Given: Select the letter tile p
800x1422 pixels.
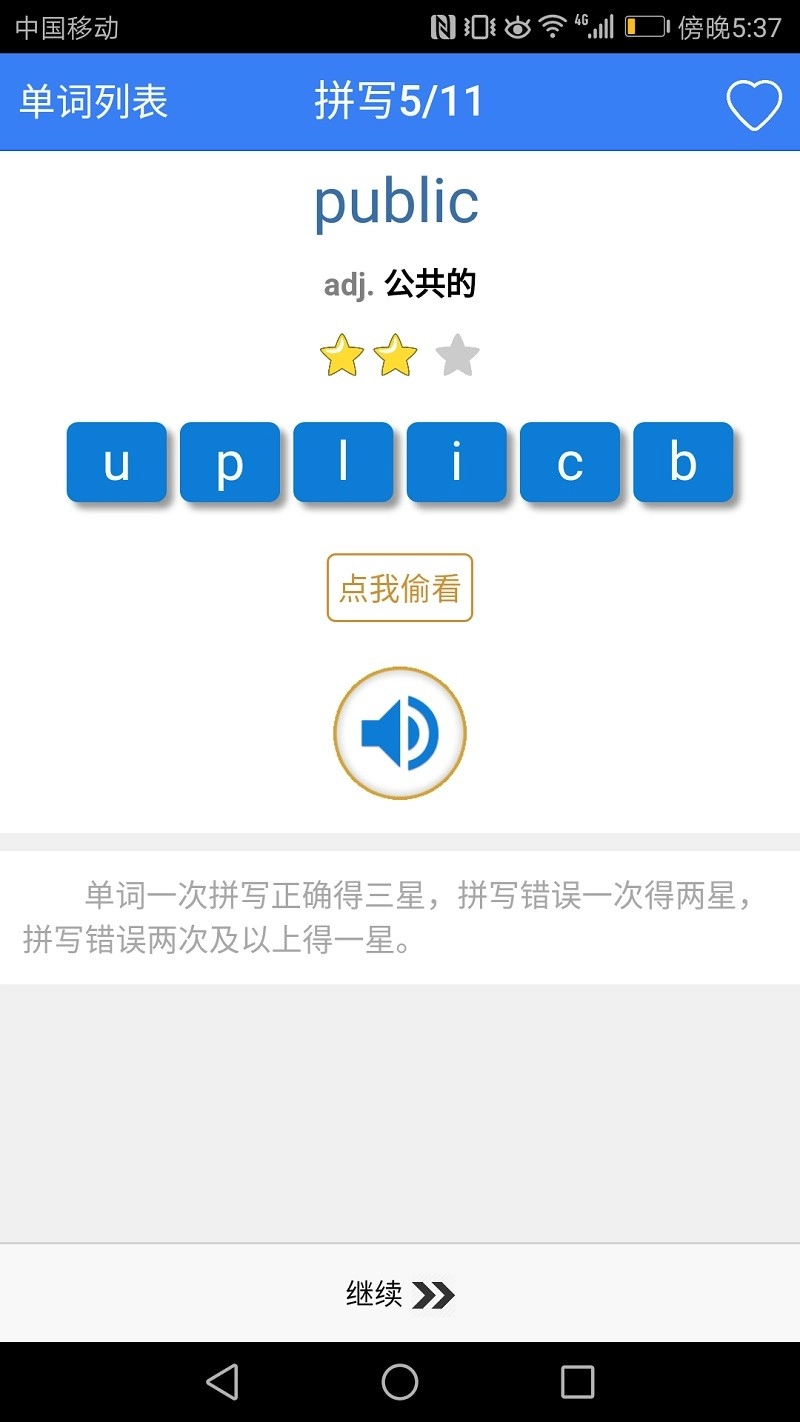Looking at the screenshot, I should 229,462.
